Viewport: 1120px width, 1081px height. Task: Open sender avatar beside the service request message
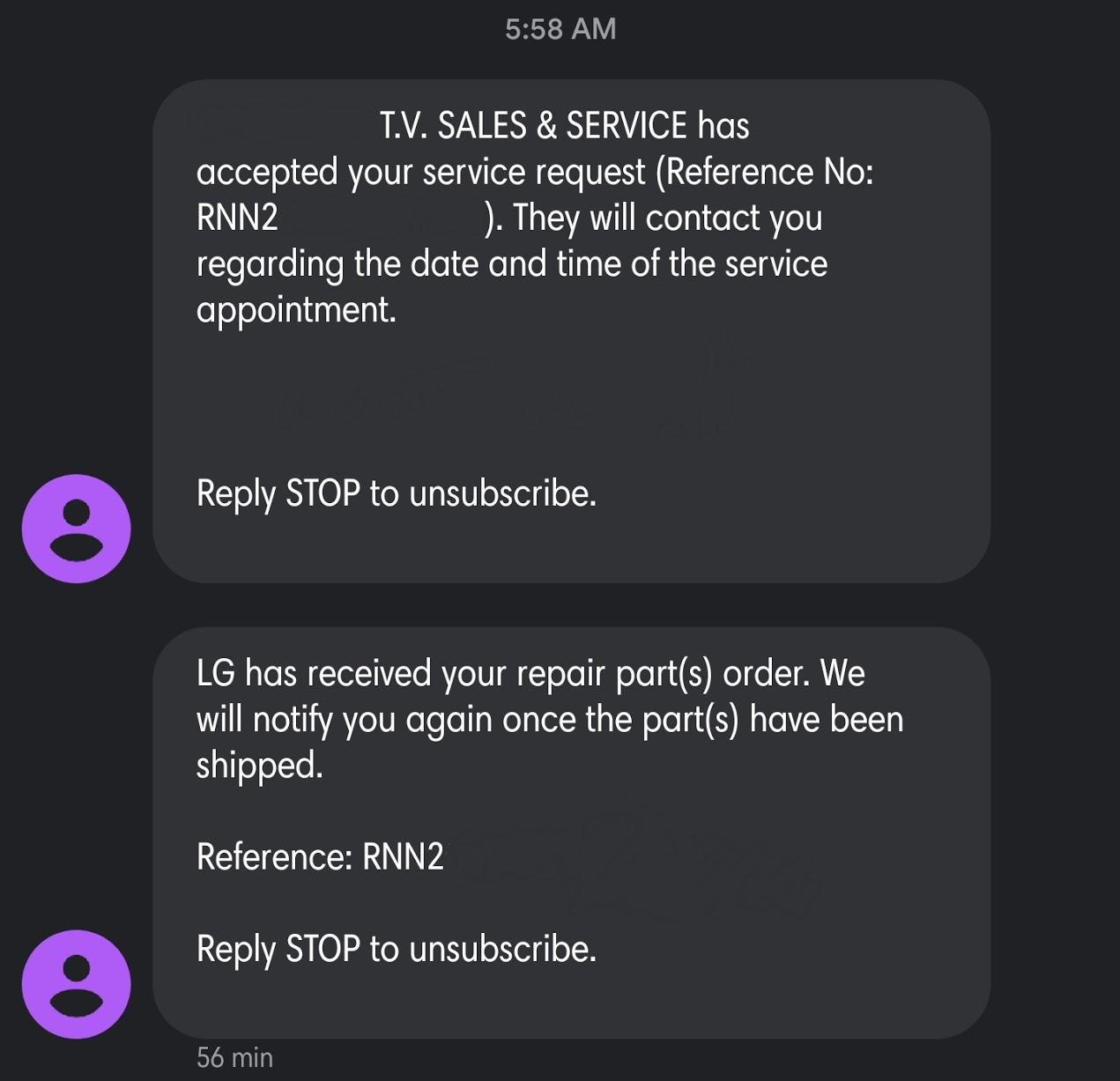(77, 529)
